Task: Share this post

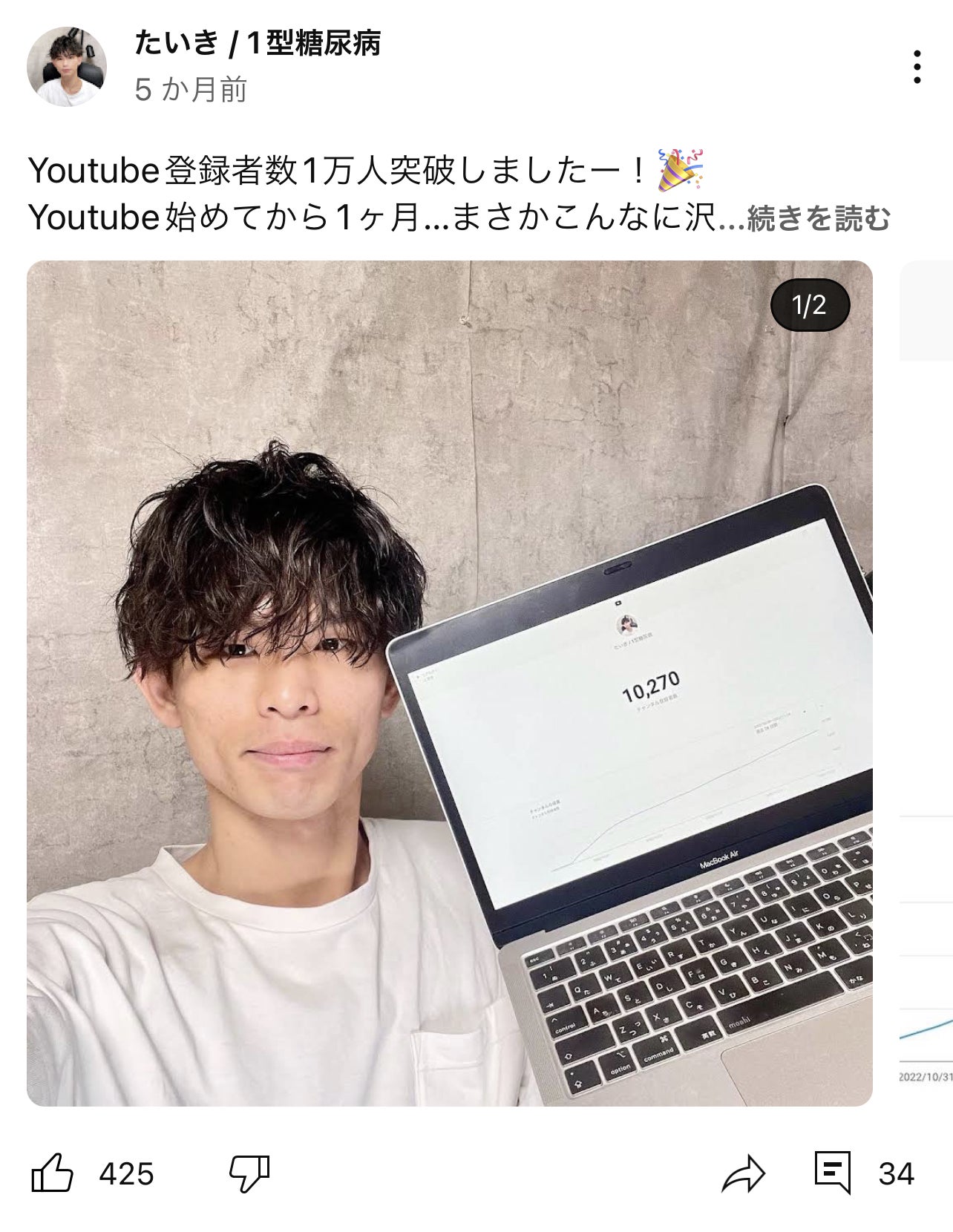Action: coord(743,1173)
